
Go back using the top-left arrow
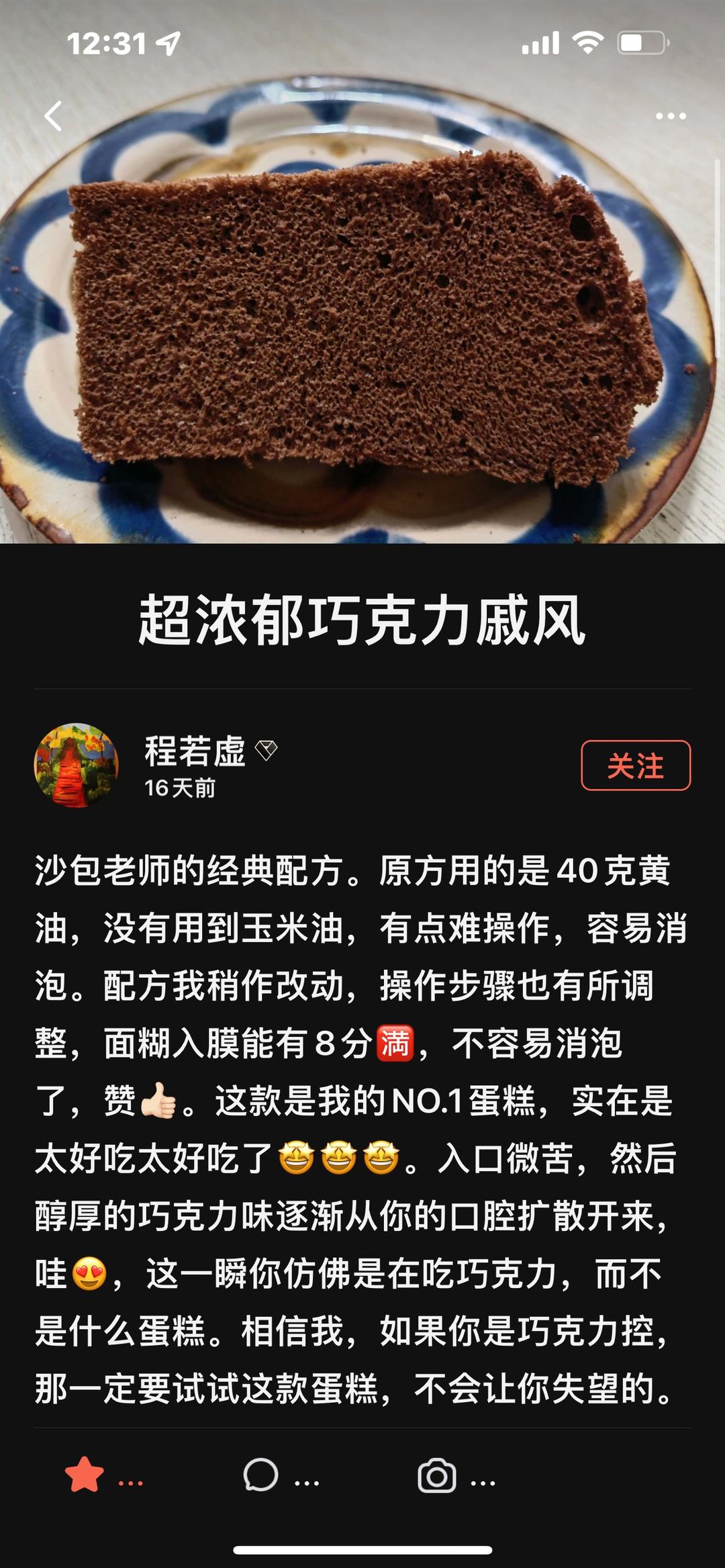click(54, 116)
